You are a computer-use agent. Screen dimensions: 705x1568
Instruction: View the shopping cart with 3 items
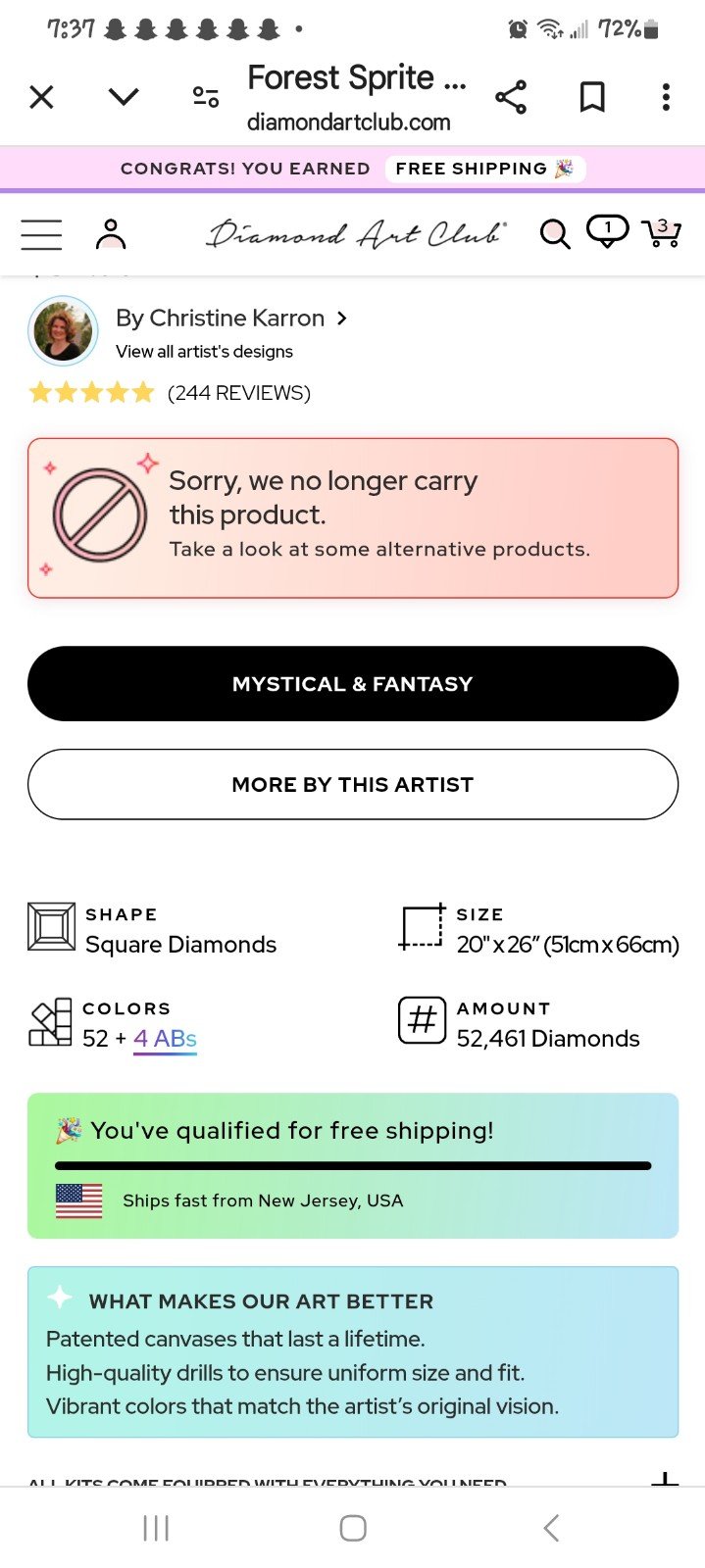[x=662, y=232]
